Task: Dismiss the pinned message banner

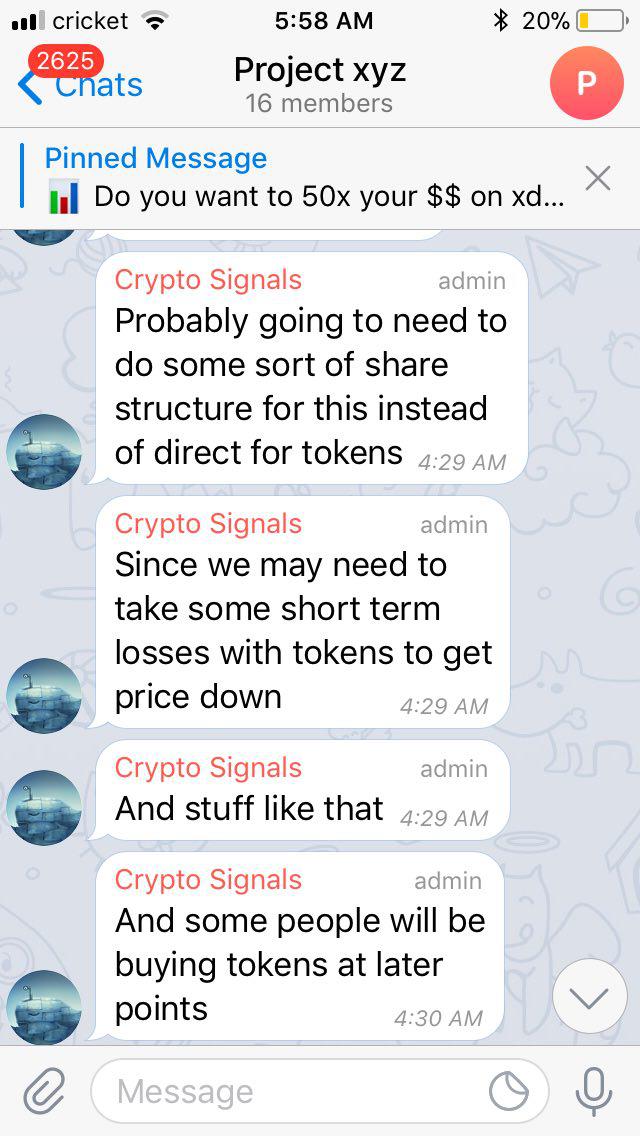Action: (x=597, y=178)
